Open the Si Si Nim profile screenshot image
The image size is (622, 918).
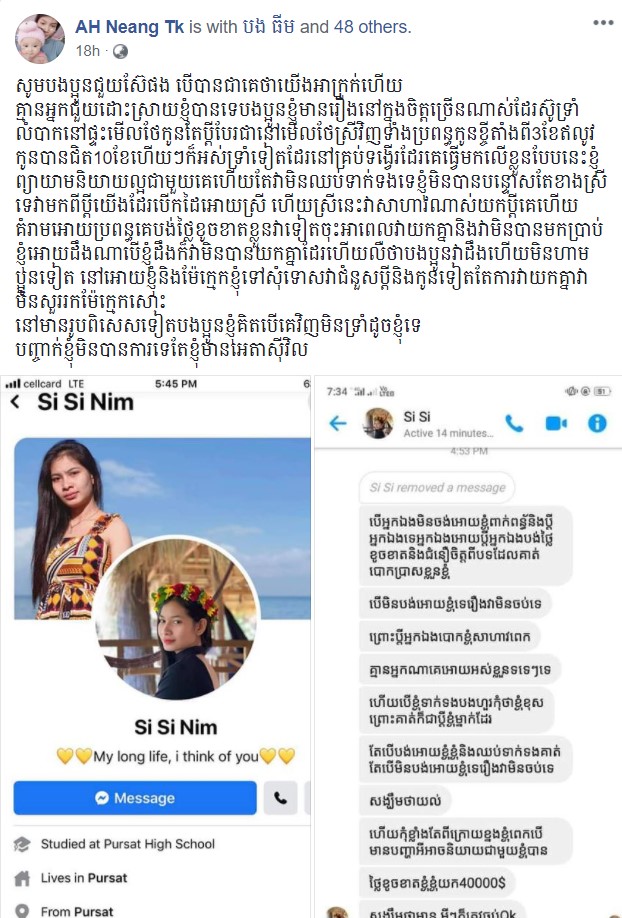[157, 647]
